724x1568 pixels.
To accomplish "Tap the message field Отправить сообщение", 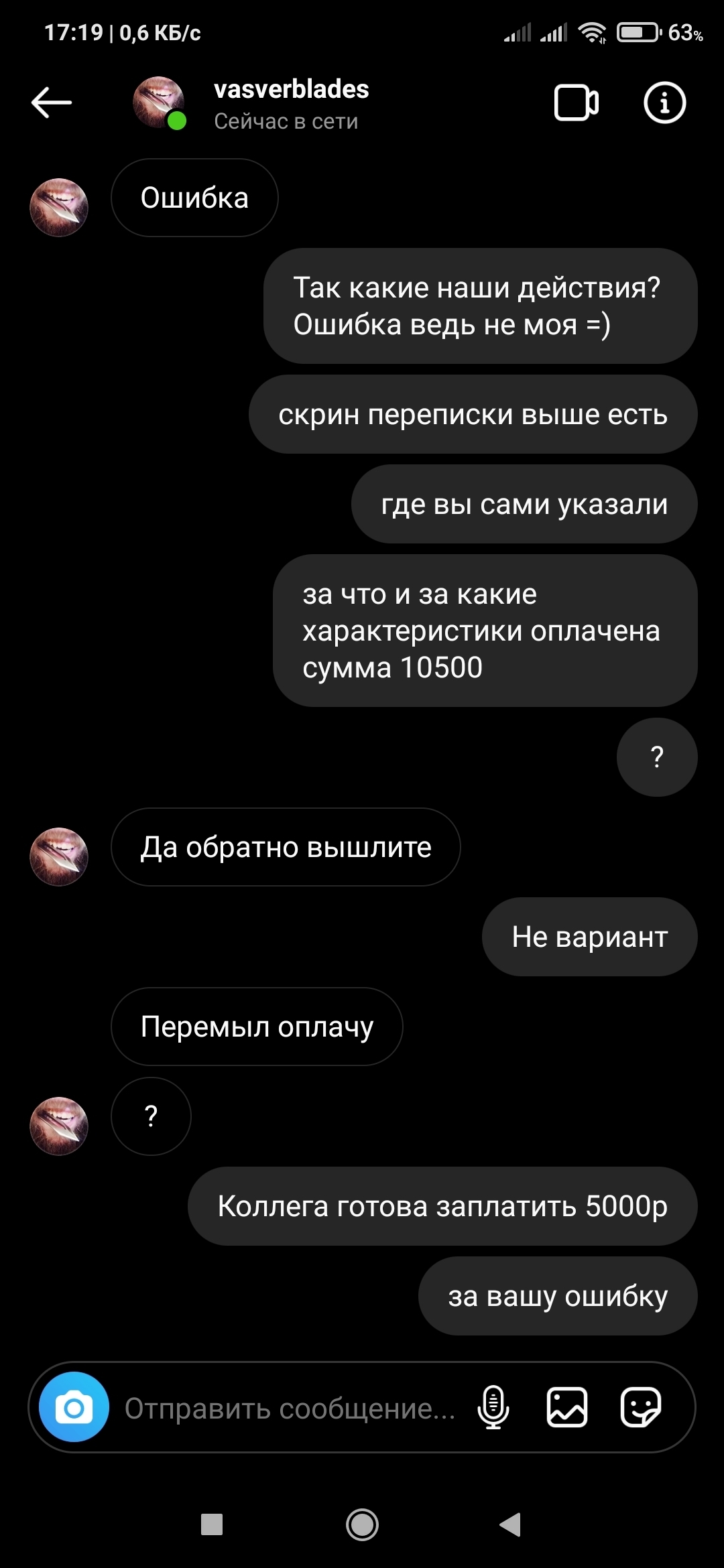I will point(290,1409).
